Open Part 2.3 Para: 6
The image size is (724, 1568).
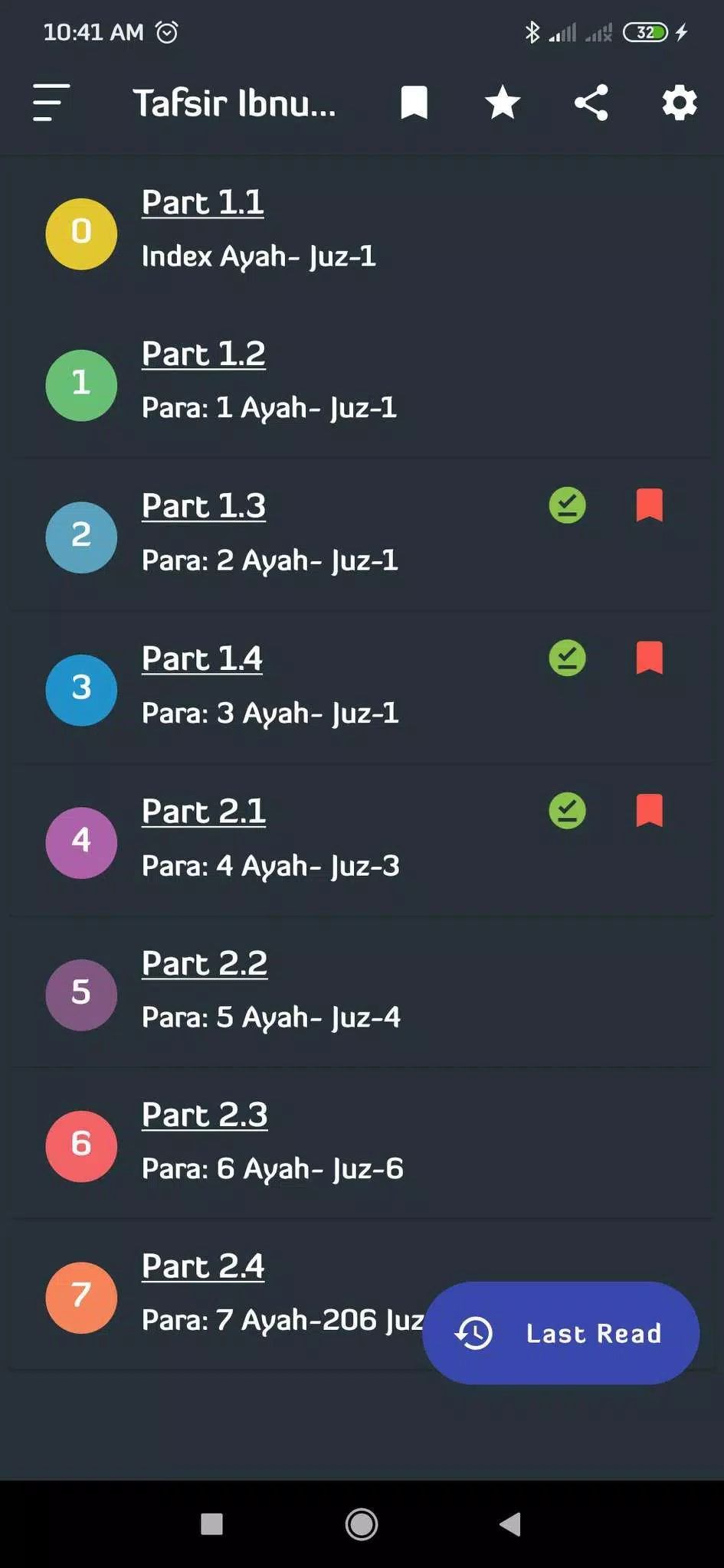coord(362,1143)
